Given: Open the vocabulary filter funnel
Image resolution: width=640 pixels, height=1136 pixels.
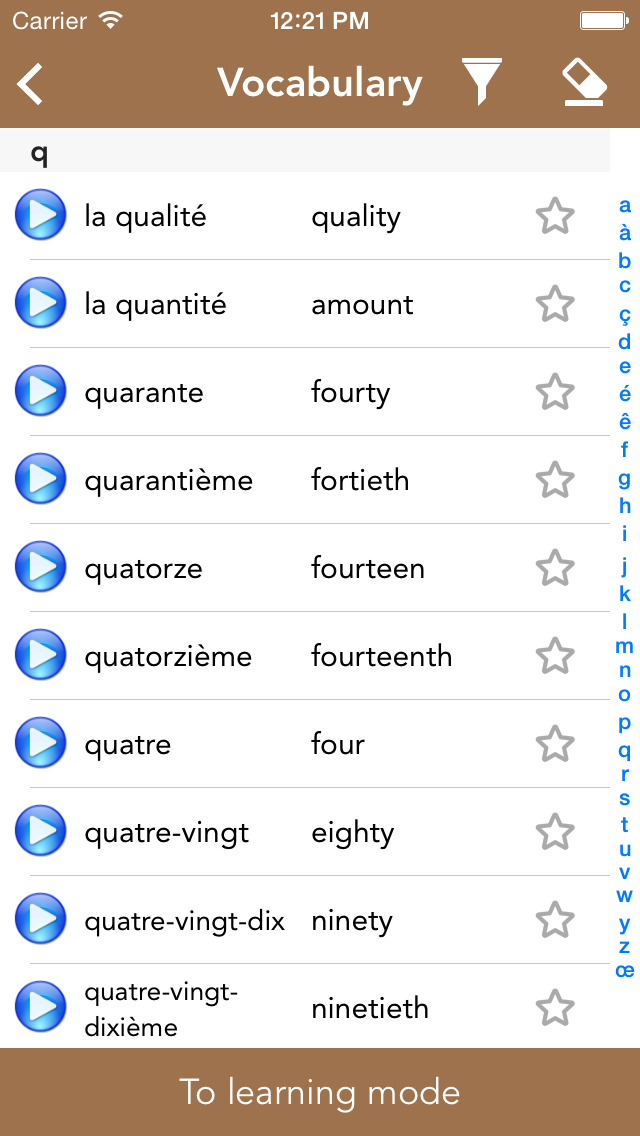Looking at the screenshot, I should [482, 82].
